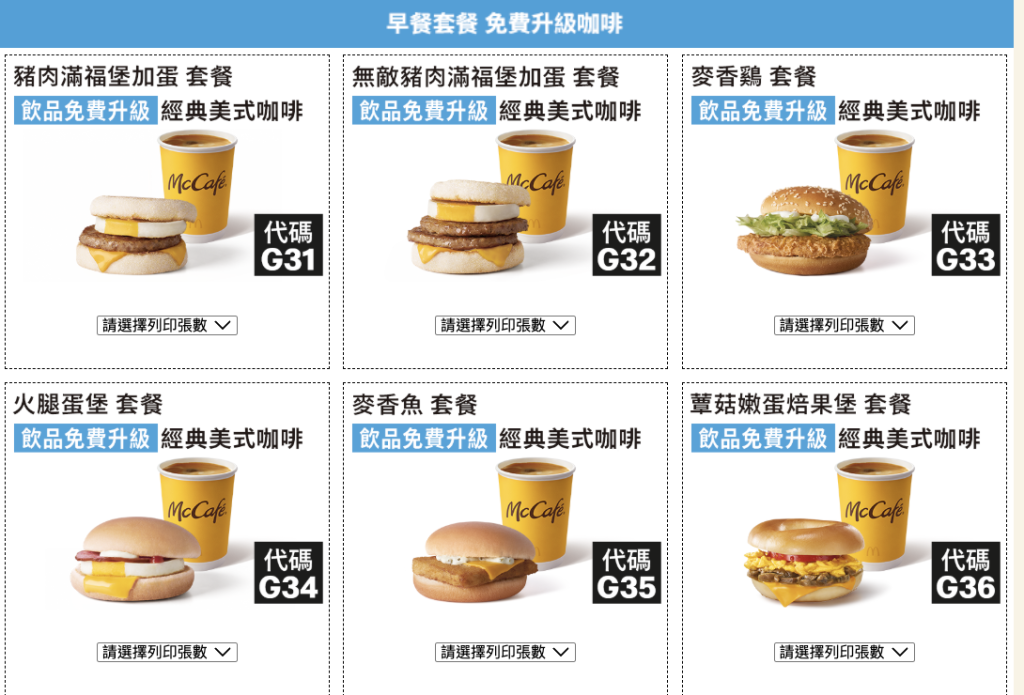This screenshot has height=695, width=1024.
Task: Select print count for 麥香鷄 套餐
Action: [844, 325]
